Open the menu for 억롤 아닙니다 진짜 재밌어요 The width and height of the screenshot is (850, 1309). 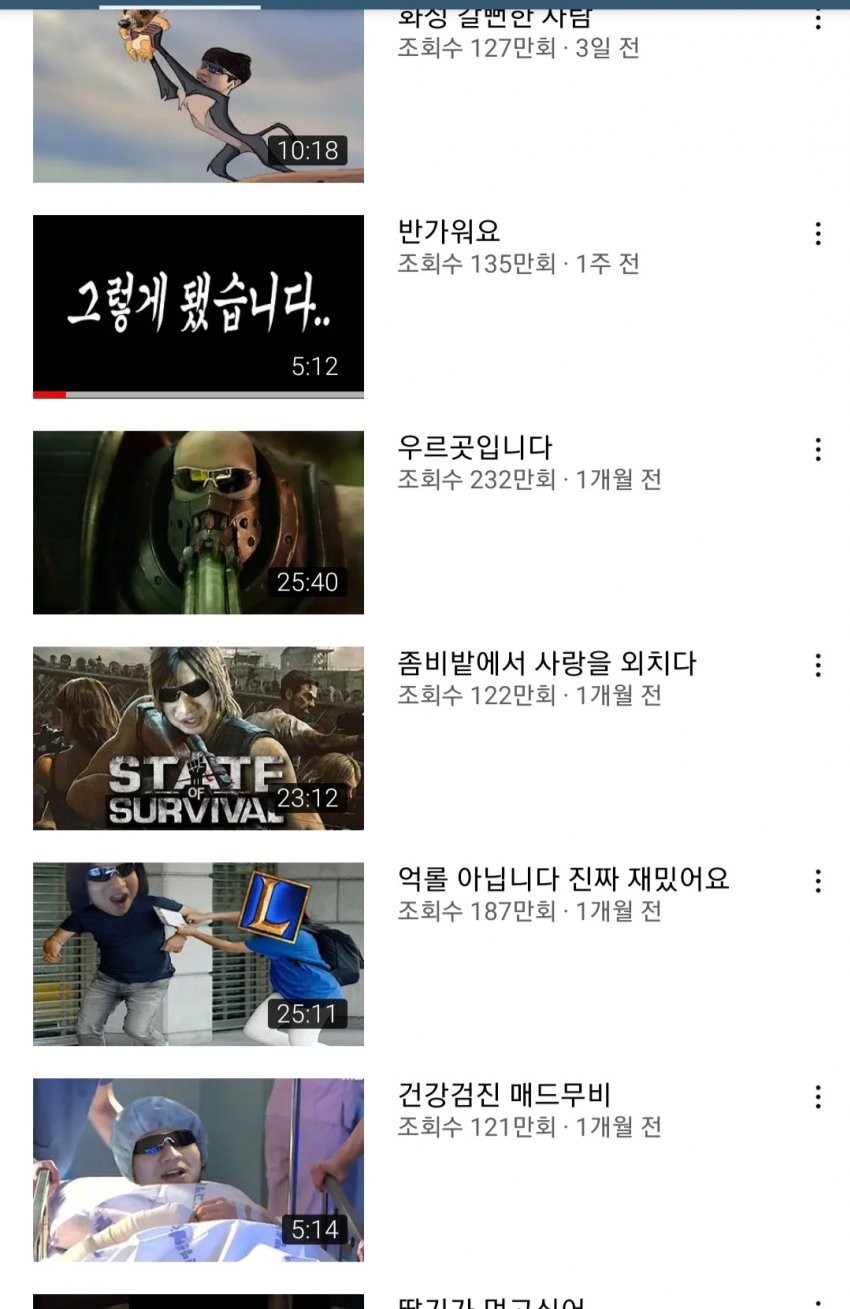pos(818,881)
